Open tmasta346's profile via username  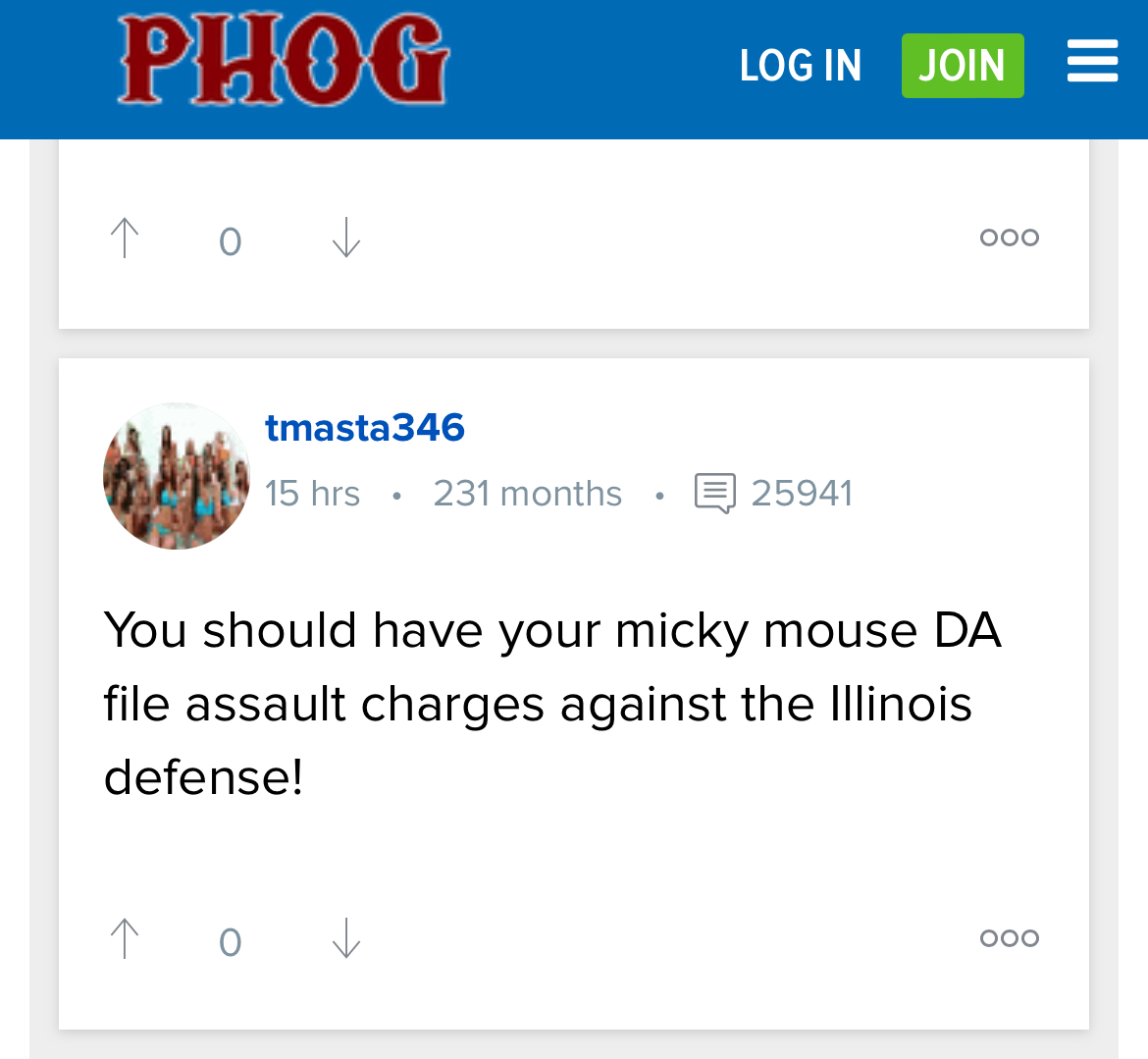pos(364,428)
